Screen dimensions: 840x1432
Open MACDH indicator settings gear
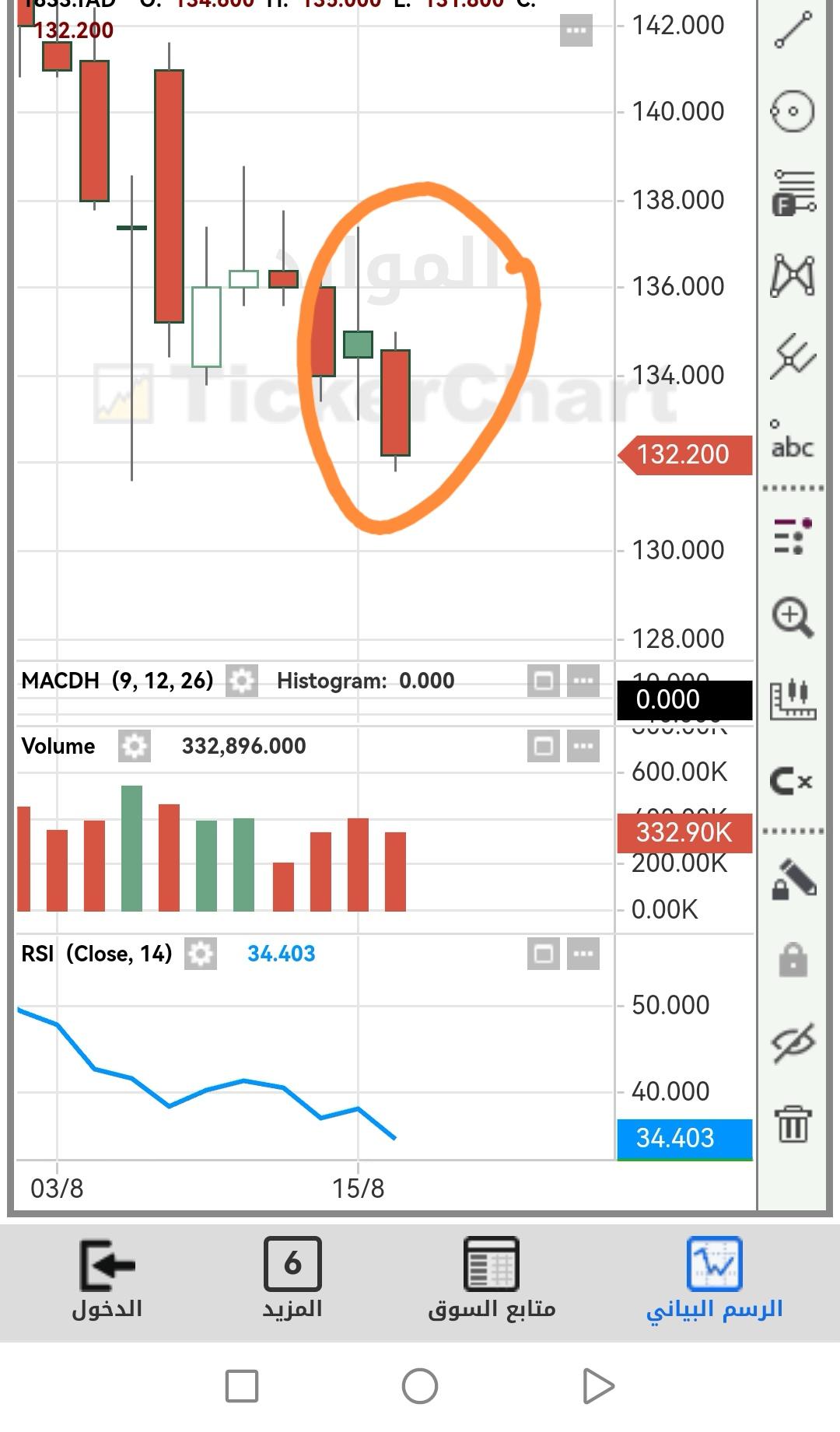point(241,681)
